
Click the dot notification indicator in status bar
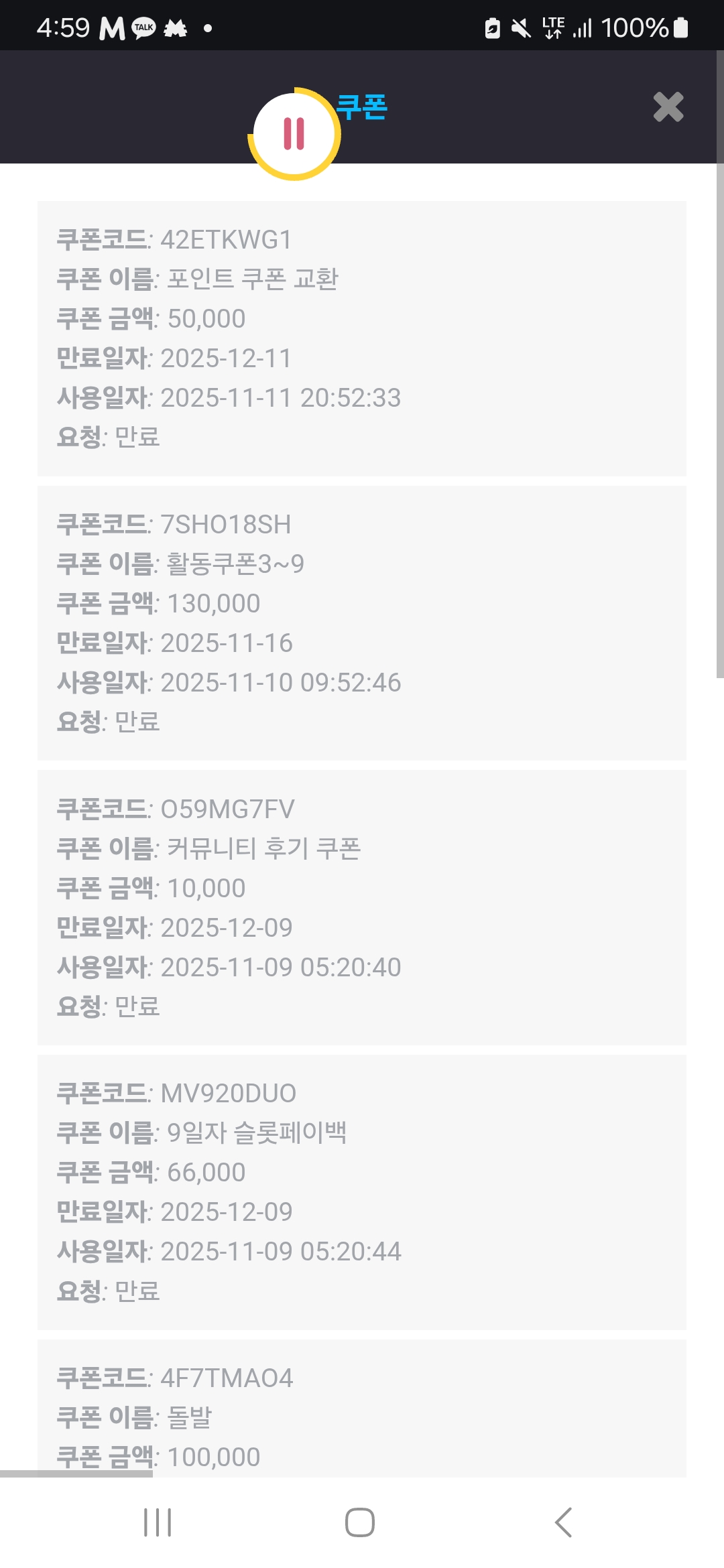pos(206,28)
